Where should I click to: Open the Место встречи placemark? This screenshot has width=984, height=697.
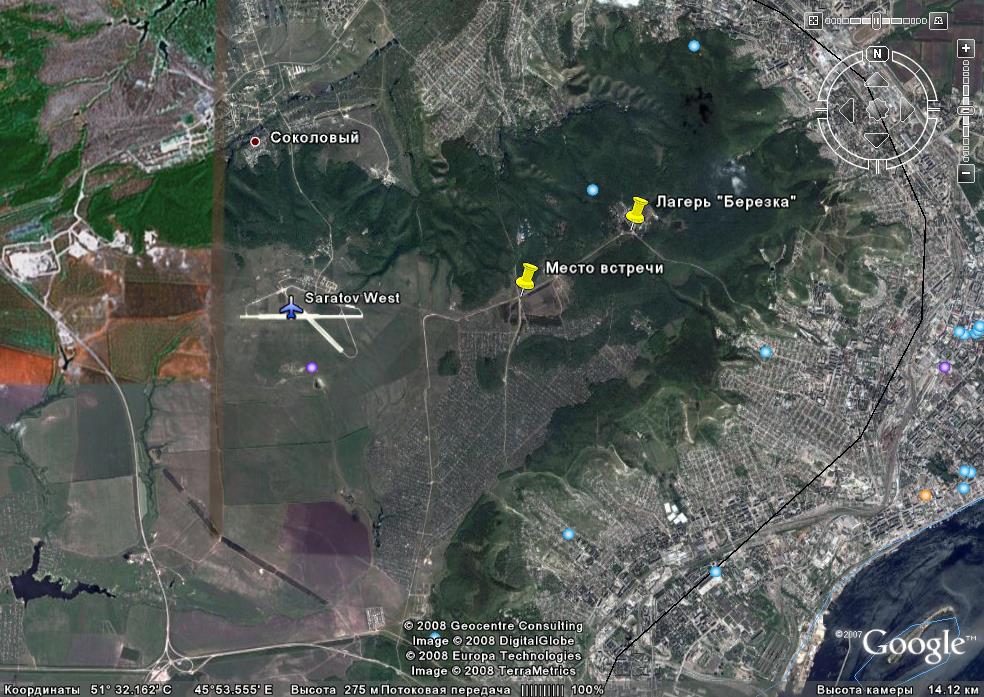click(526, 278)
